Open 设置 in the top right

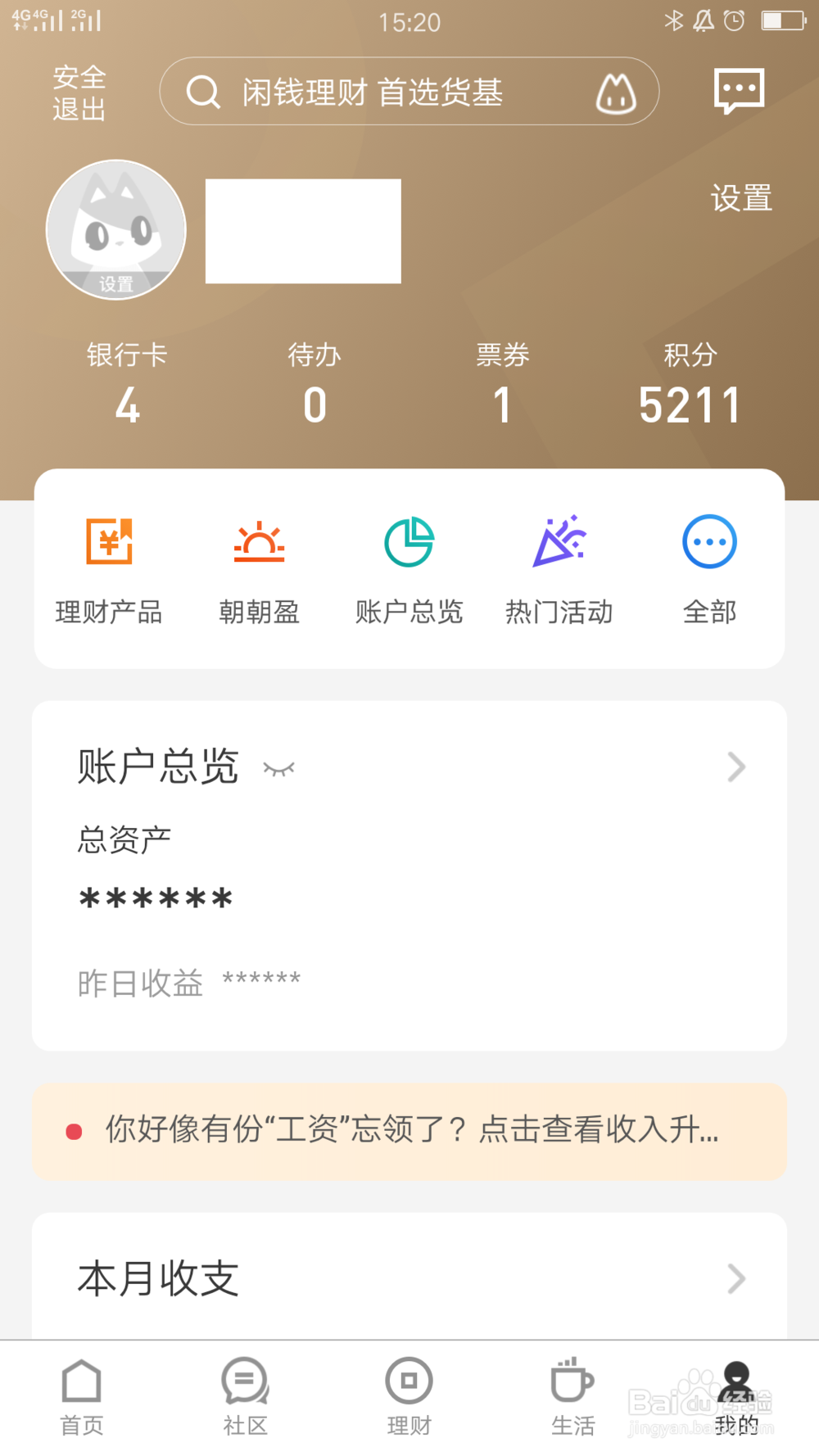pos(741,197)
